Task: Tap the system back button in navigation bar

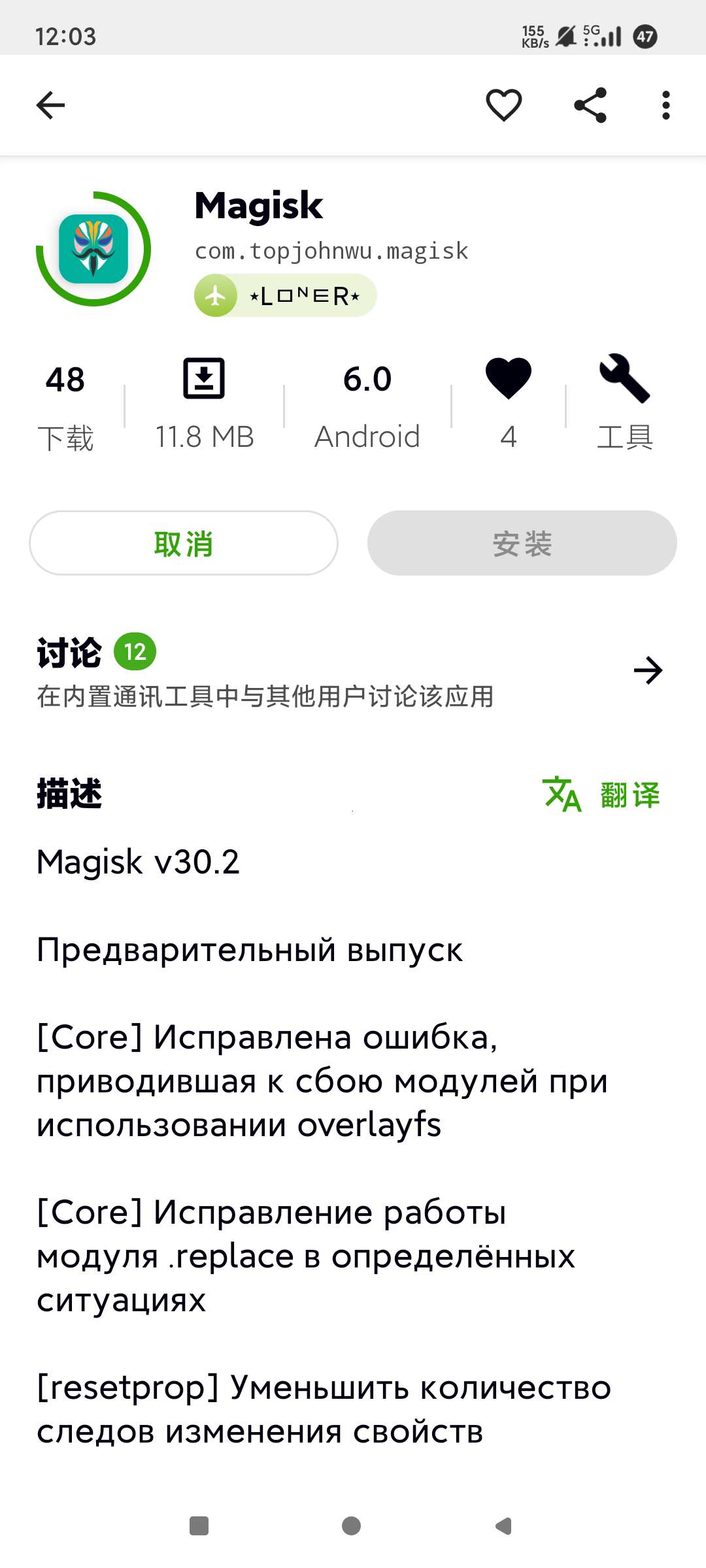Action: point(503,1526)
